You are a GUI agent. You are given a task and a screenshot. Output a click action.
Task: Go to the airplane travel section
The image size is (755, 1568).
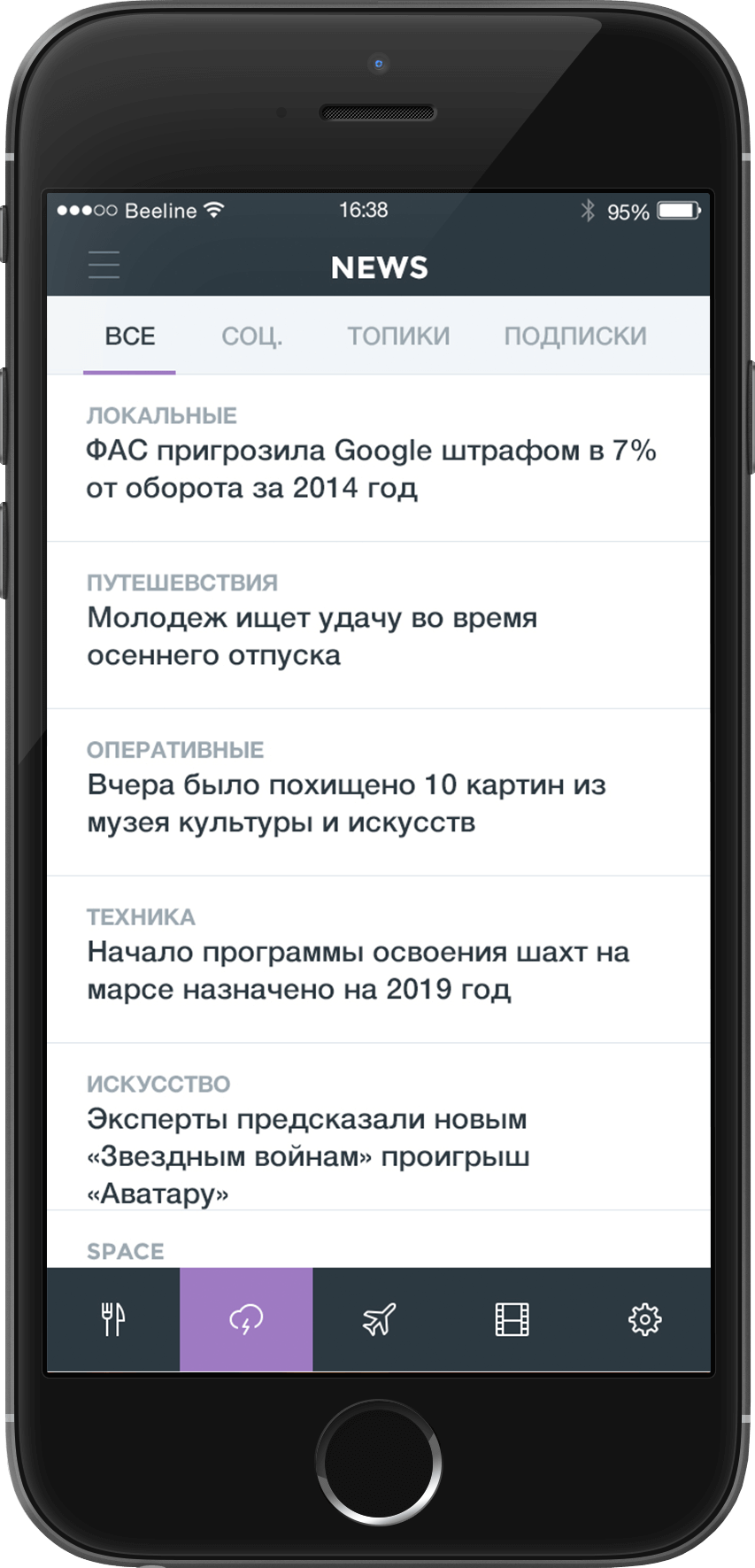[379, 1319]
